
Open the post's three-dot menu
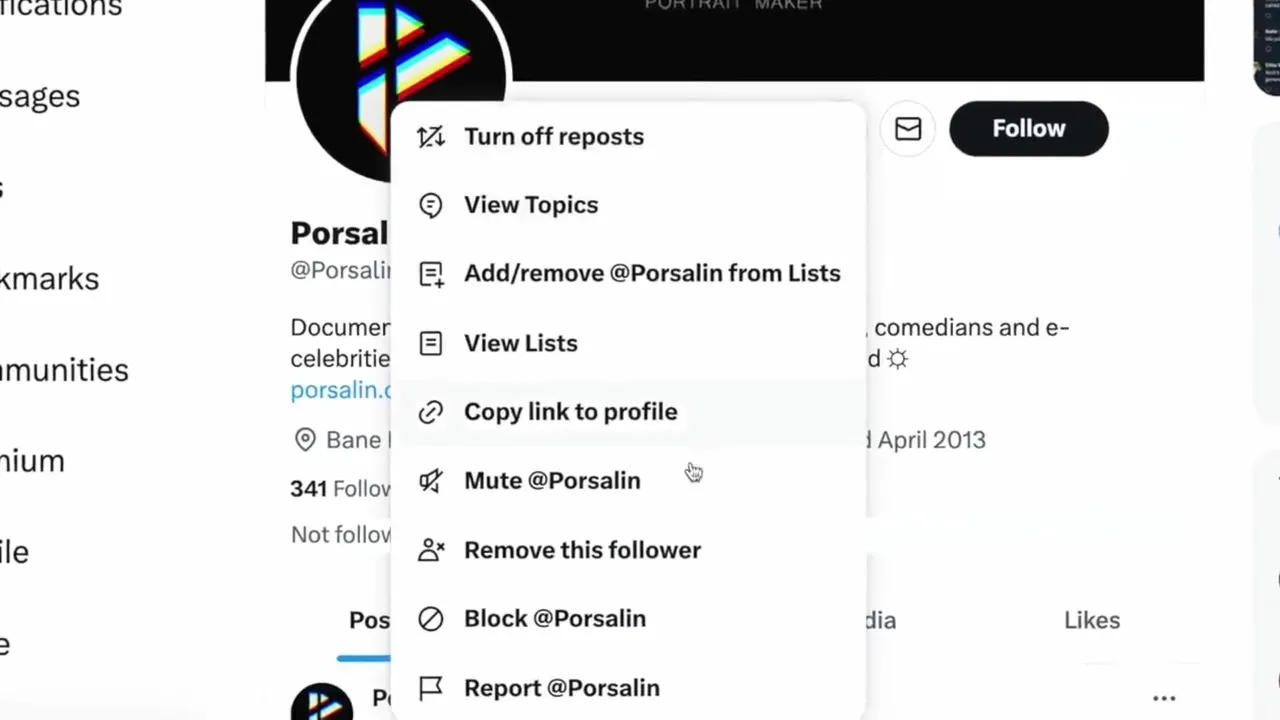click(x=1163, y=698)
